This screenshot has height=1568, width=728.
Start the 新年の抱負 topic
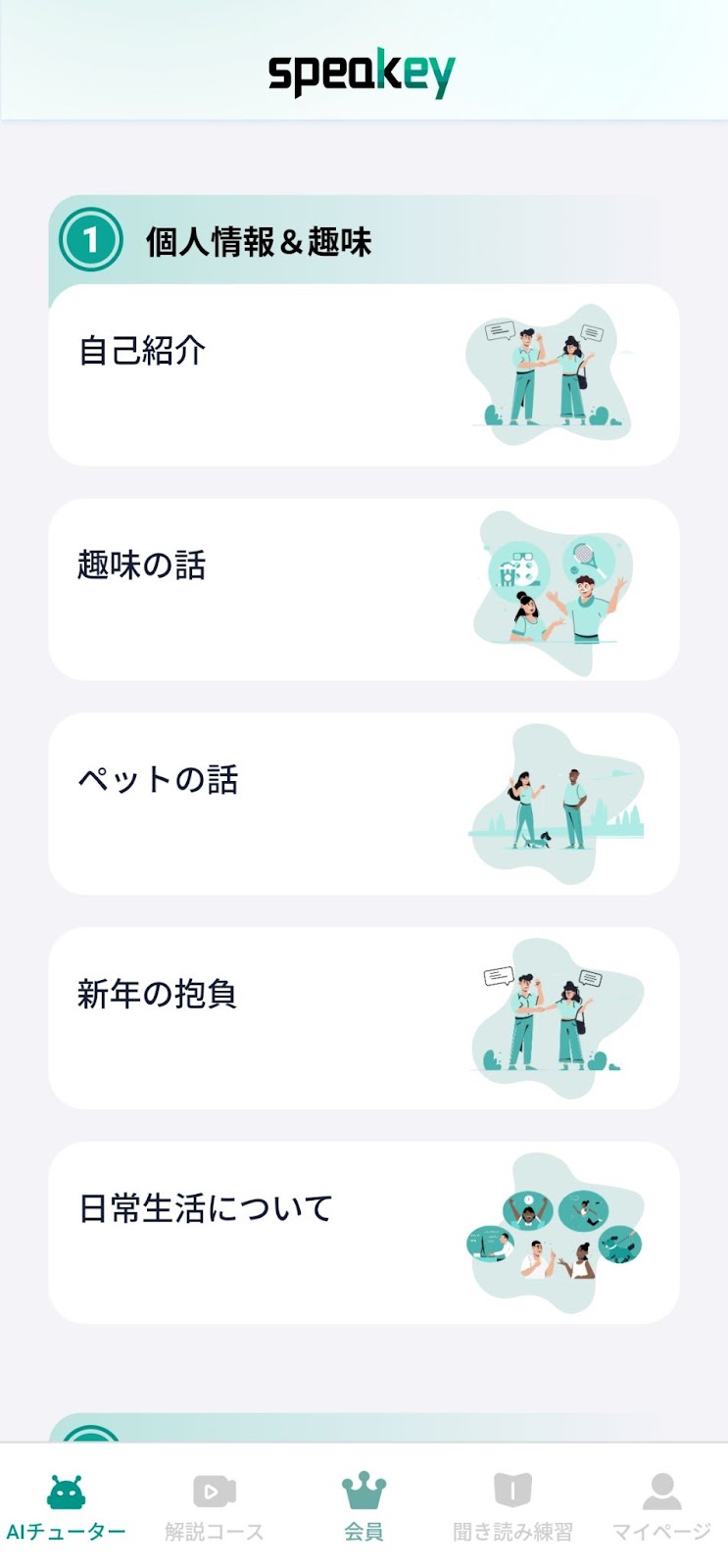point(364,1018)
